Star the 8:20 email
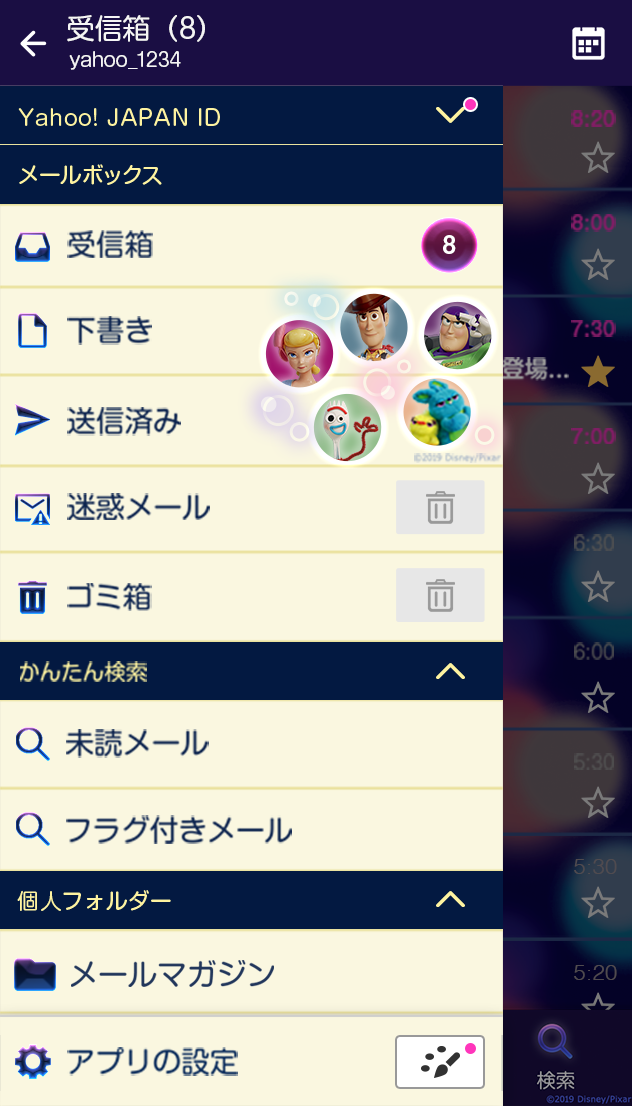 [597, 157]
